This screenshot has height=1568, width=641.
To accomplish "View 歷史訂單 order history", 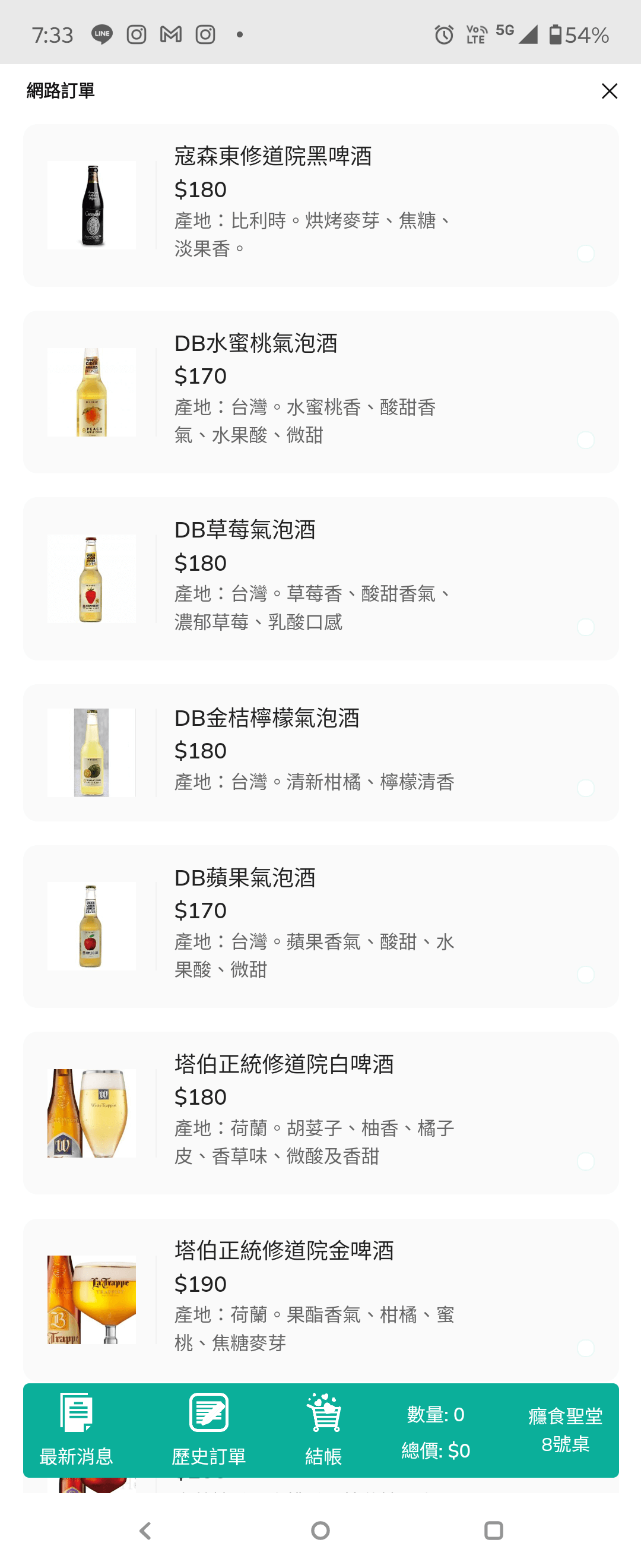I will pyautogui.click(x=208, y=1430).
